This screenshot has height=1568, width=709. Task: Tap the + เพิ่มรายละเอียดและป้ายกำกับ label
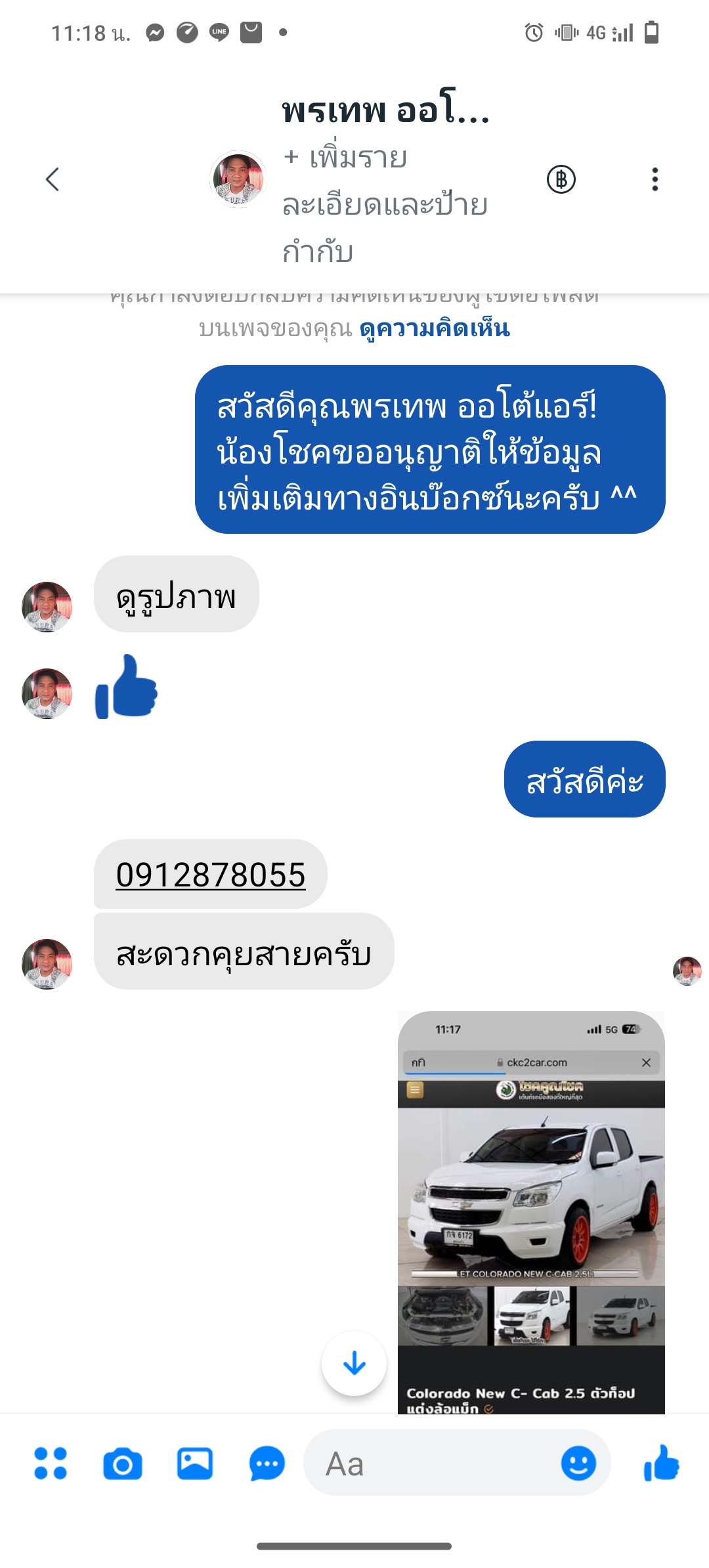tap(384, 205)
